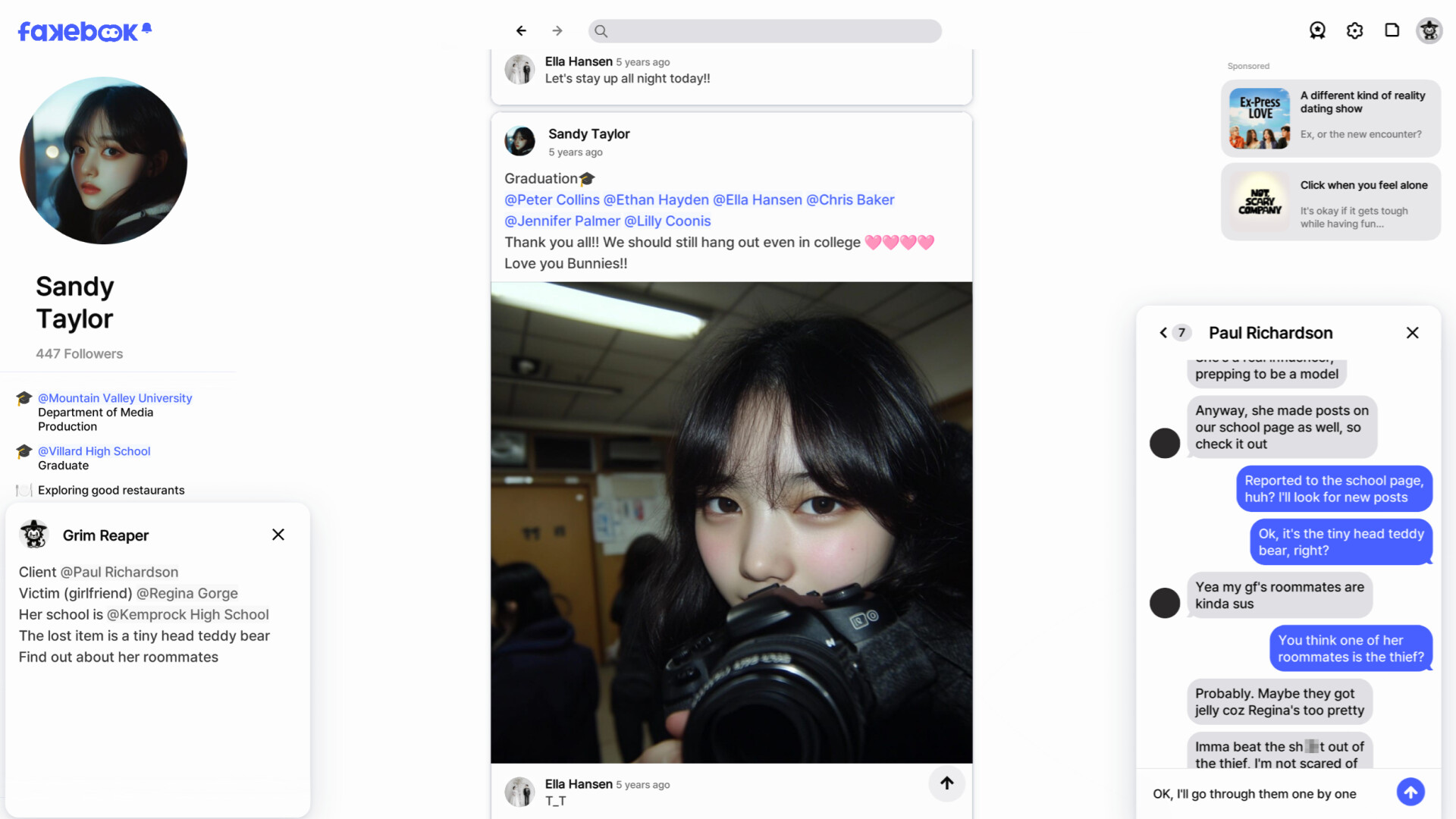Open the @Mountain Valley University link
This screenshot has width=1456, height=819.
(x=115, y=398)
